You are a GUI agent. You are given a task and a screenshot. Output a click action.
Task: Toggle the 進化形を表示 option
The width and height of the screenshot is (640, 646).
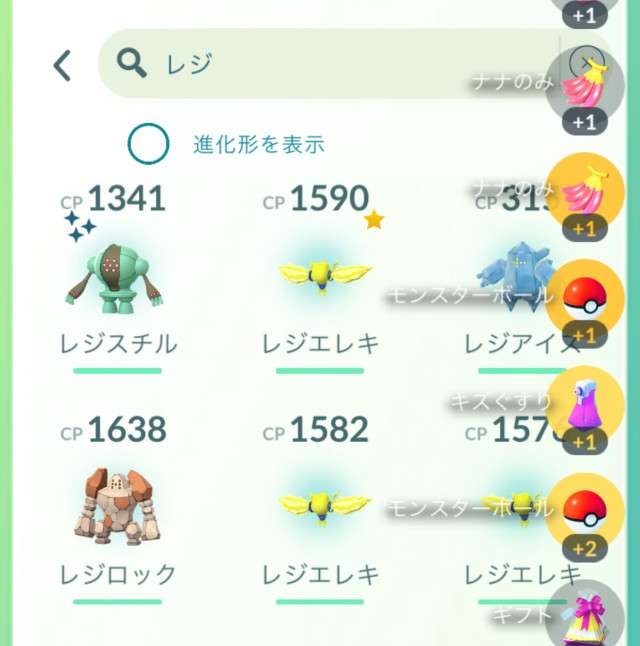pos(148,144)
